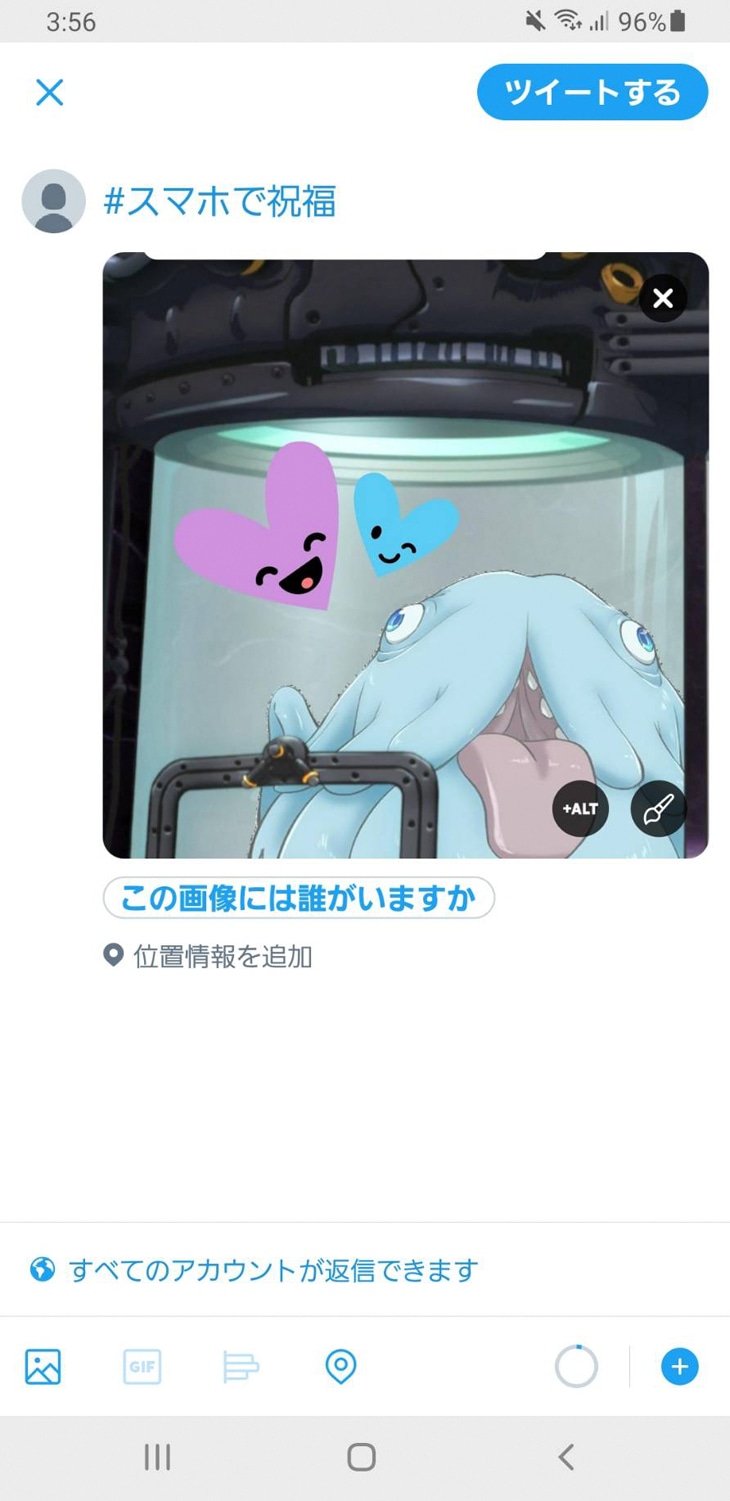
Task: Post with the ツイートする button
Action: click(x=592, y=92)
